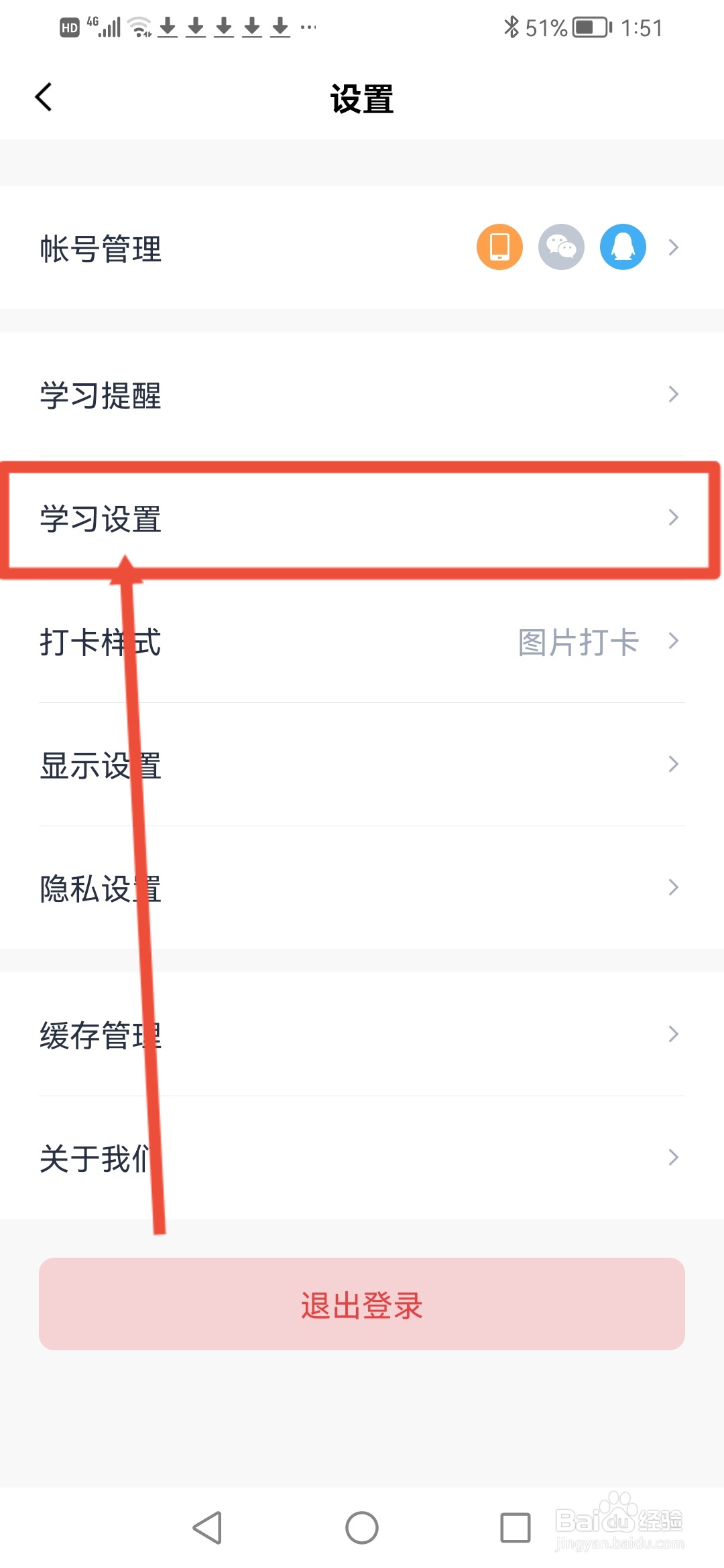Open 隐私设置 privacy toggle settings
This screenshot has height=1568, width=724.
362,889
